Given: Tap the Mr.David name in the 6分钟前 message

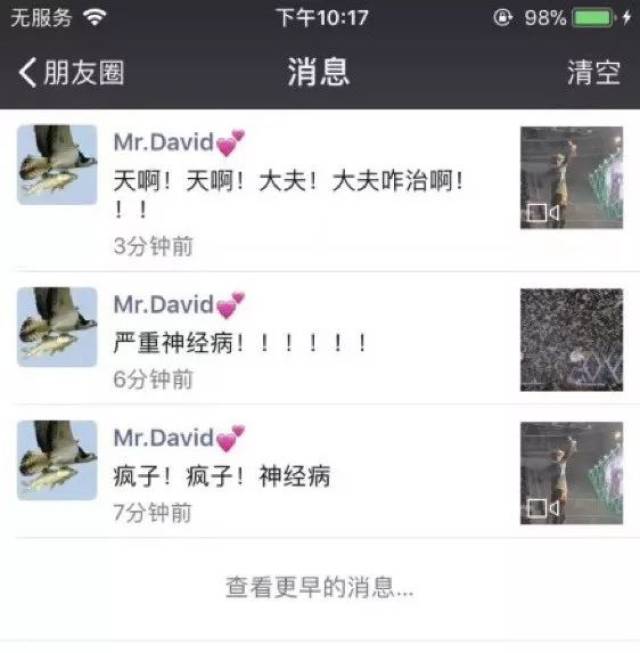Looking at the screenshot, I should pos(163,304).
